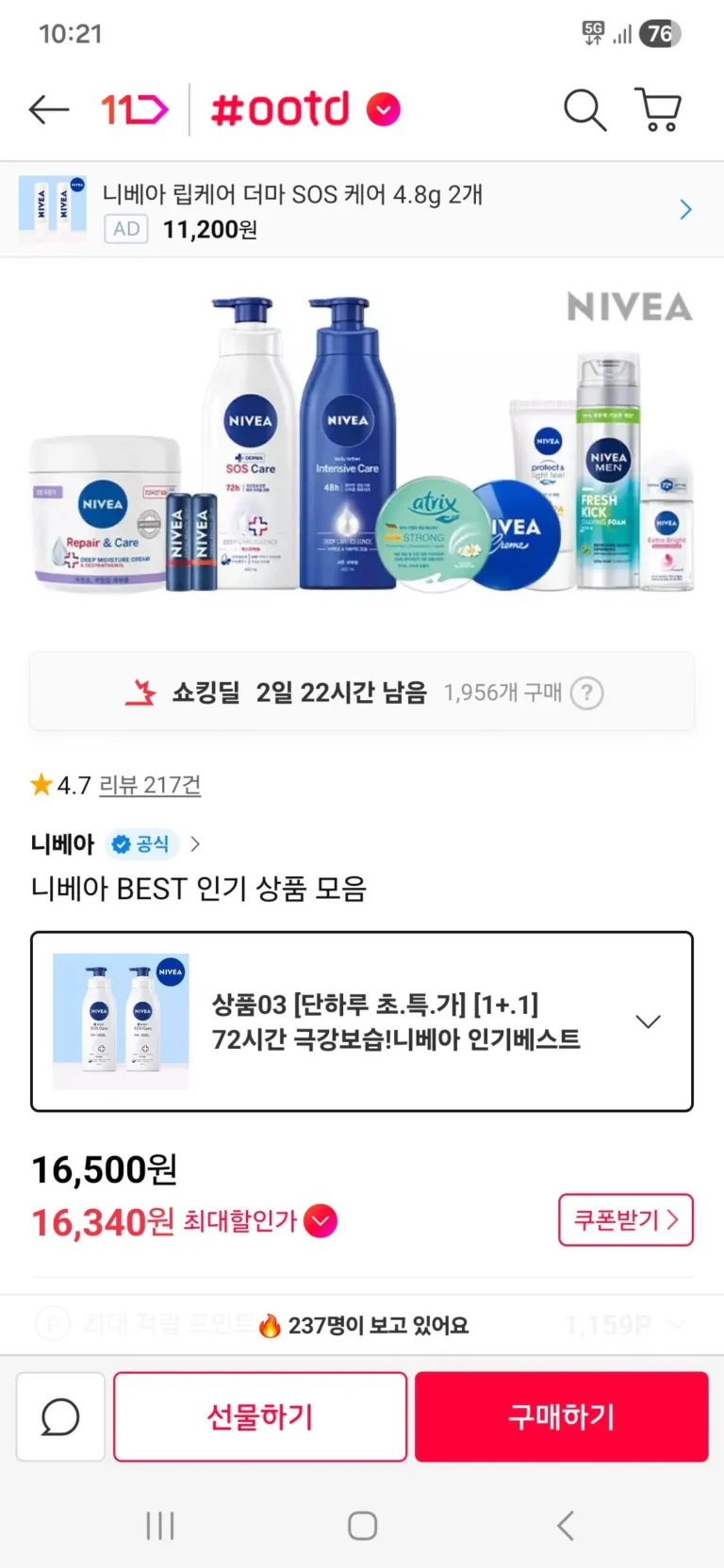Open the 11st home logo
Screen dimensions: 724x1568
[134, 110]
